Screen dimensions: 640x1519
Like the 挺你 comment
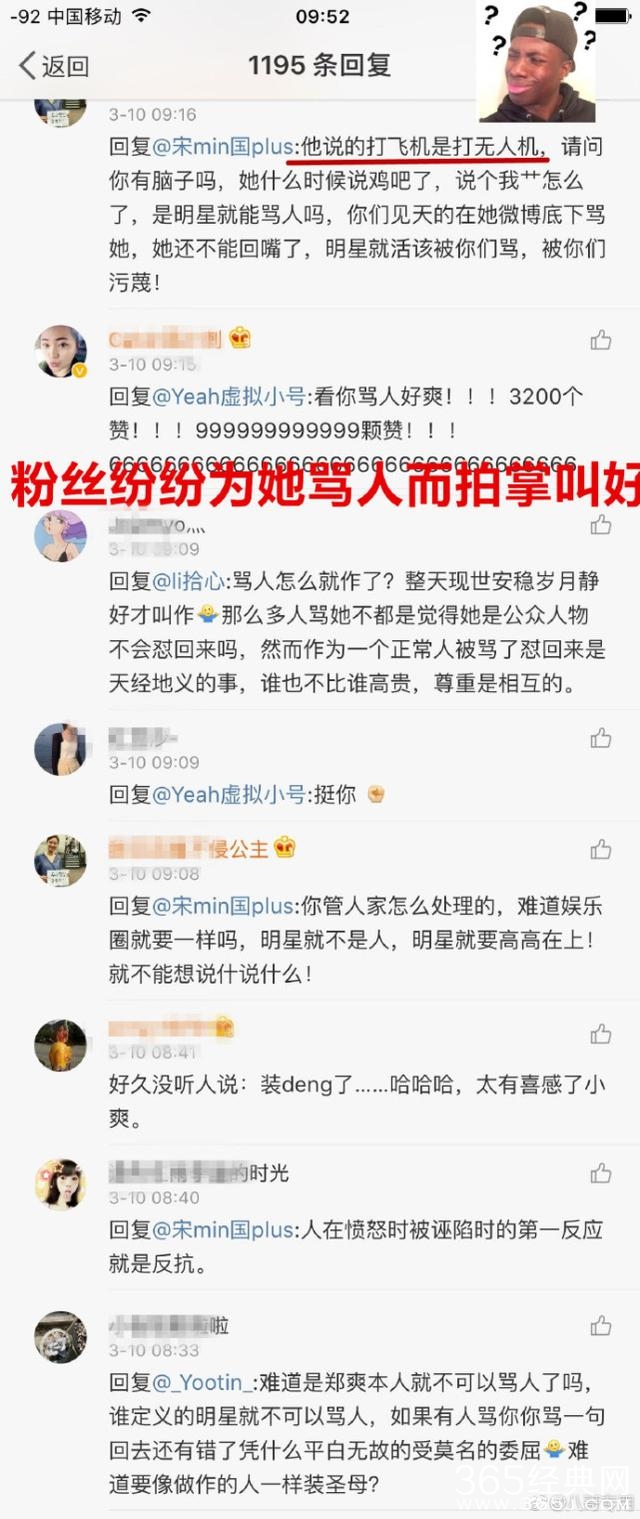(600, 738)
